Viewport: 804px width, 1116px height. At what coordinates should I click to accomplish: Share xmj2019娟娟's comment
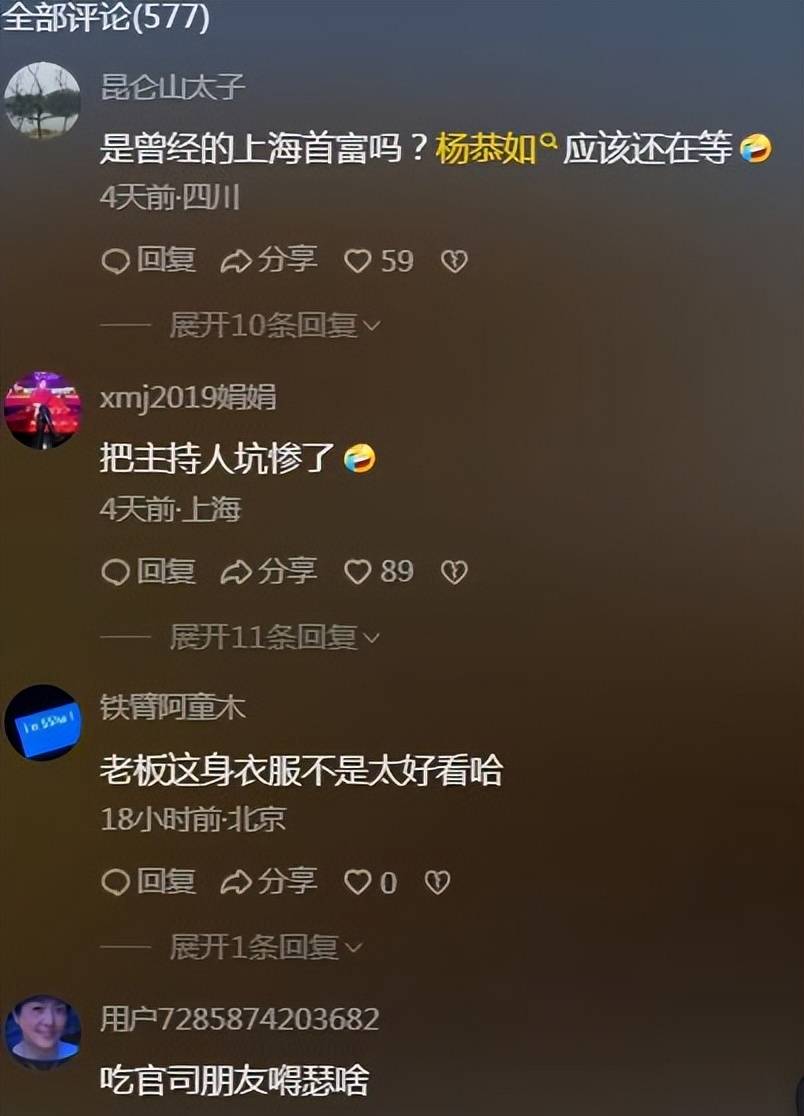click(268, 572)
